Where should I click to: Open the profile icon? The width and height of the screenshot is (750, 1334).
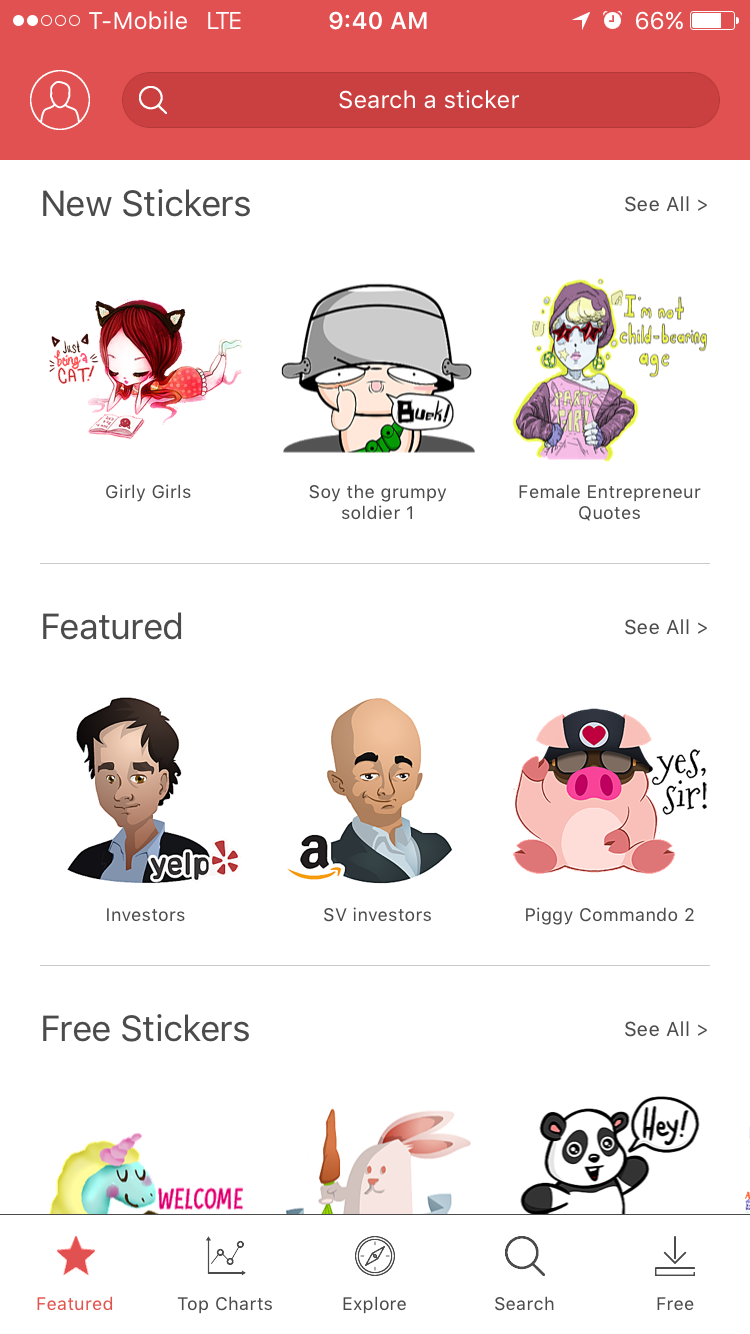(60, 100)
